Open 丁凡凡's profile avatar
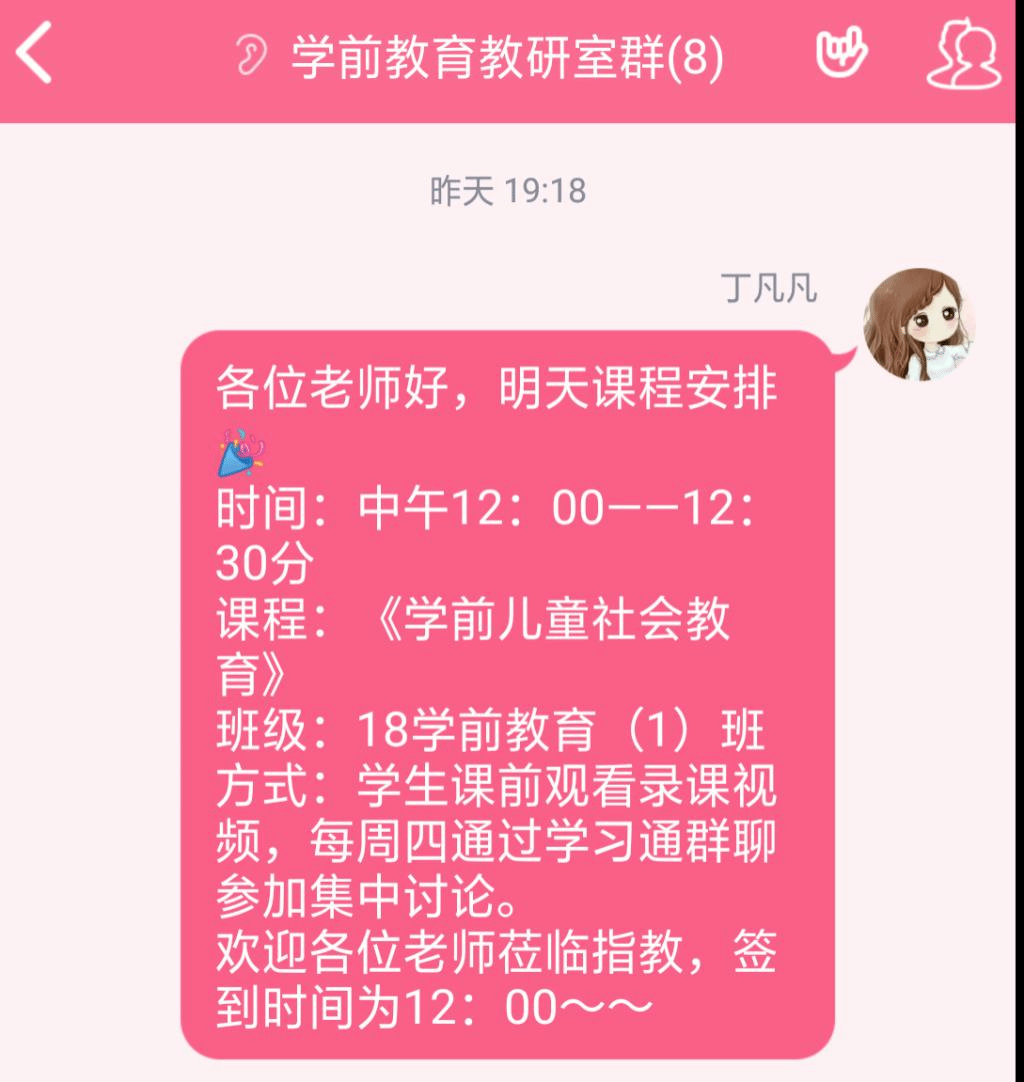 point(919,324)
